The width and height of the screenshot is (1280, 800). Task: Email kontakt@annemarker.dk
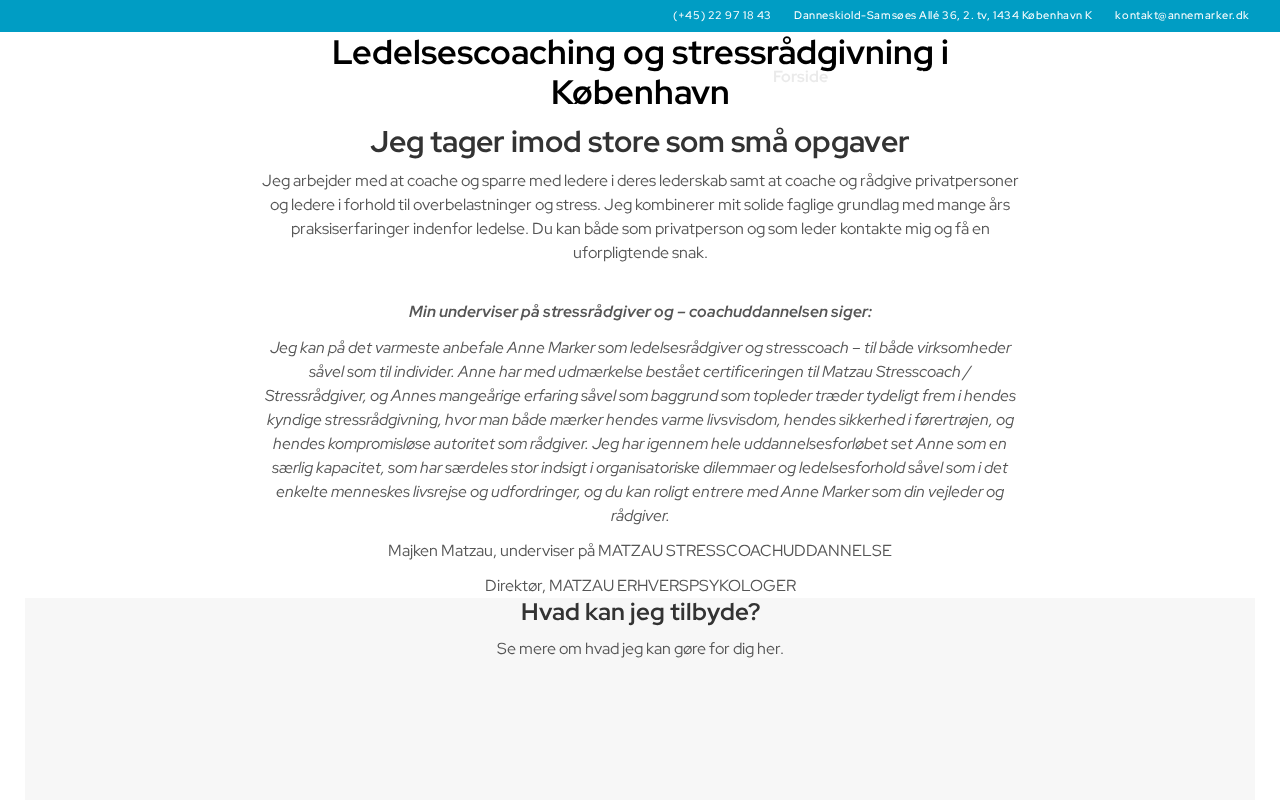[x=1182, y=15]
